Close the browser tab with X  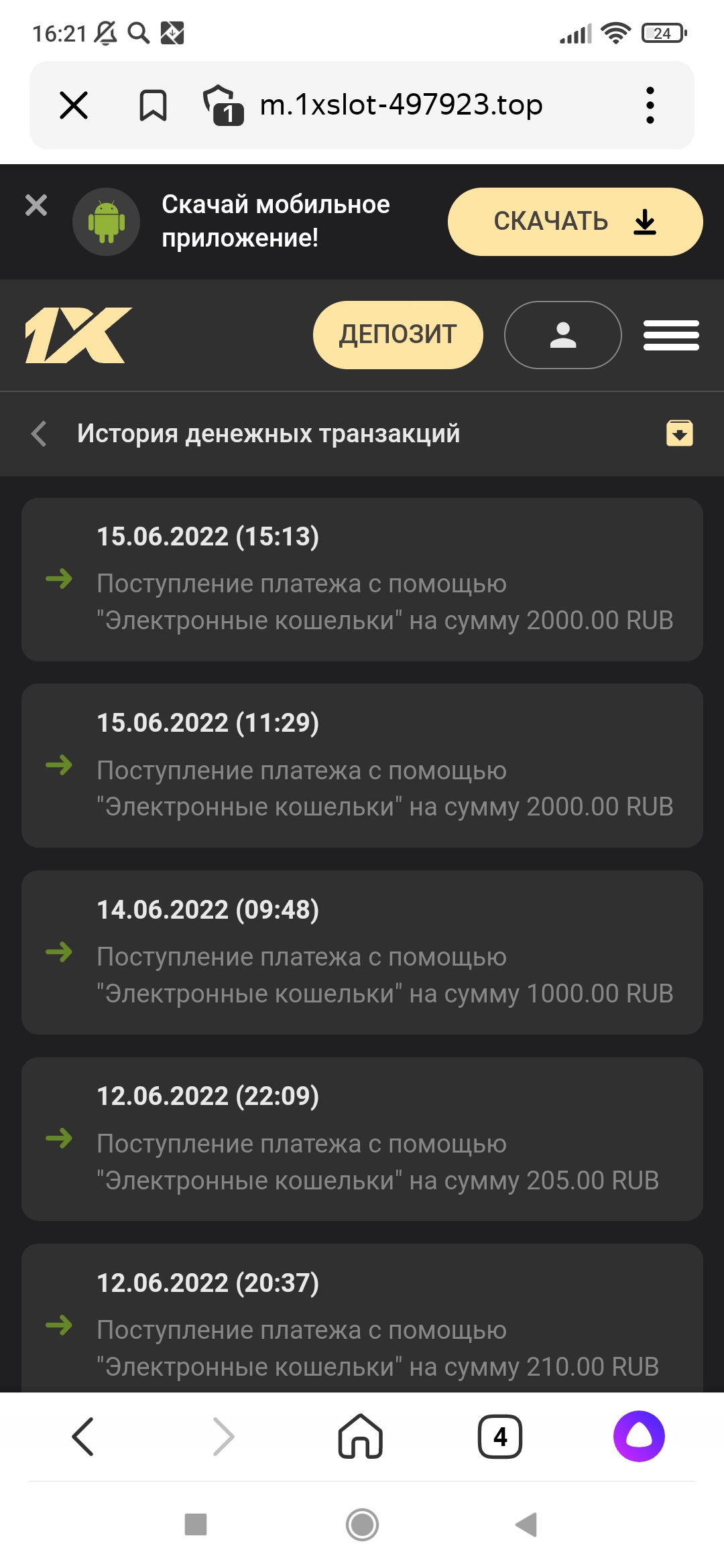(x=74, y=105)
